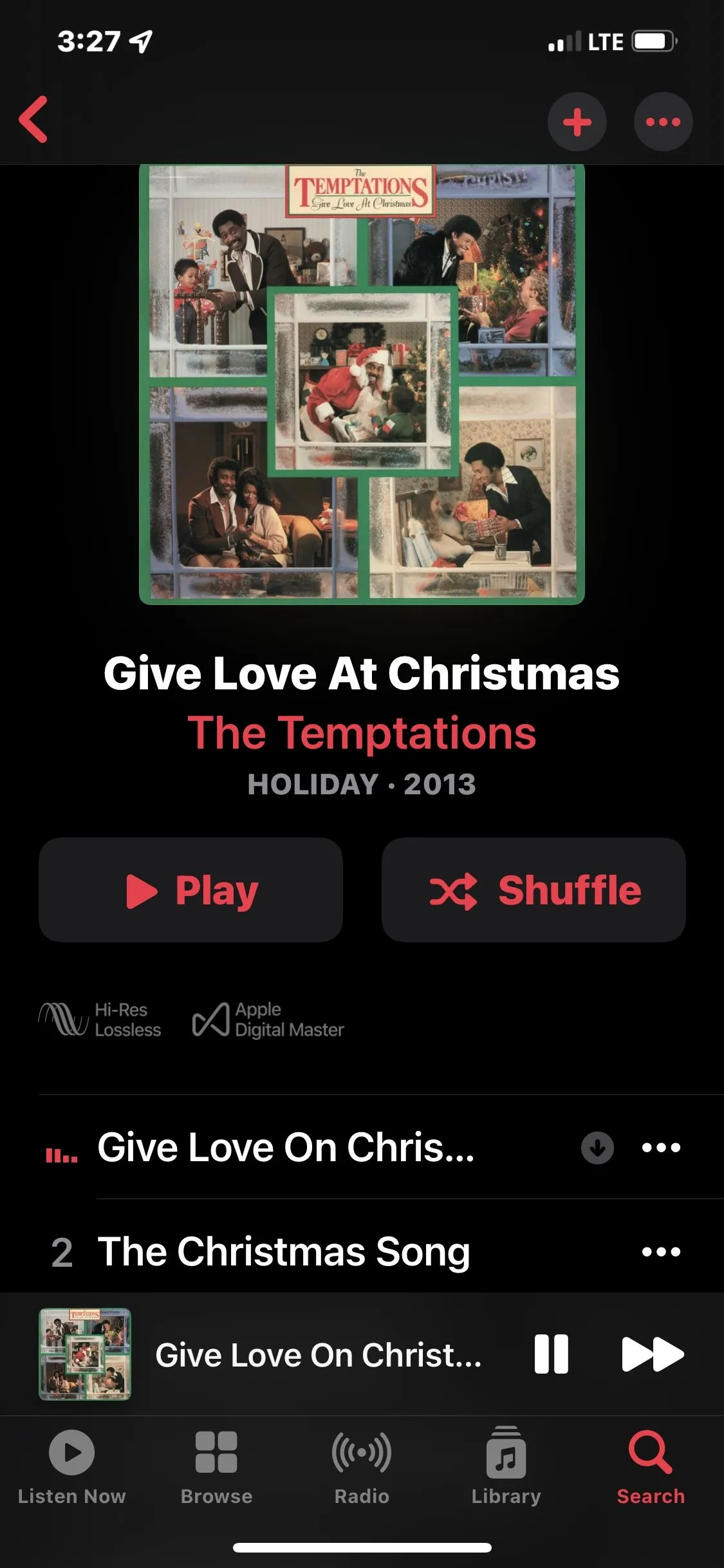This screenshot has width=724, height=1568.
Task: Open options for Give Love On Christmas track
Action: click(661, 1147)
